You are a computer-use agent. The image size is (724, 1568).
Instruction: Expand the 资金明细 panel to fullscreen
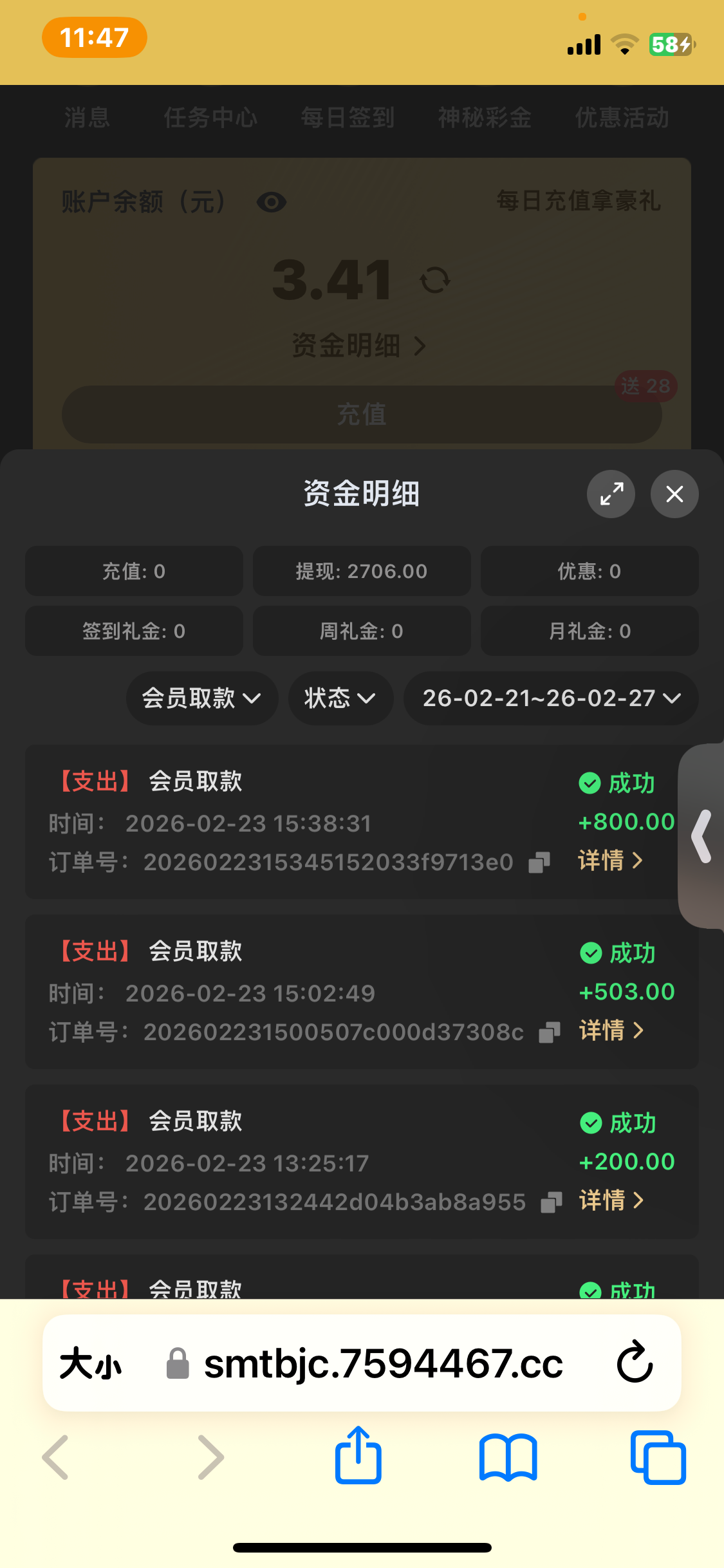tap(611, 494)
